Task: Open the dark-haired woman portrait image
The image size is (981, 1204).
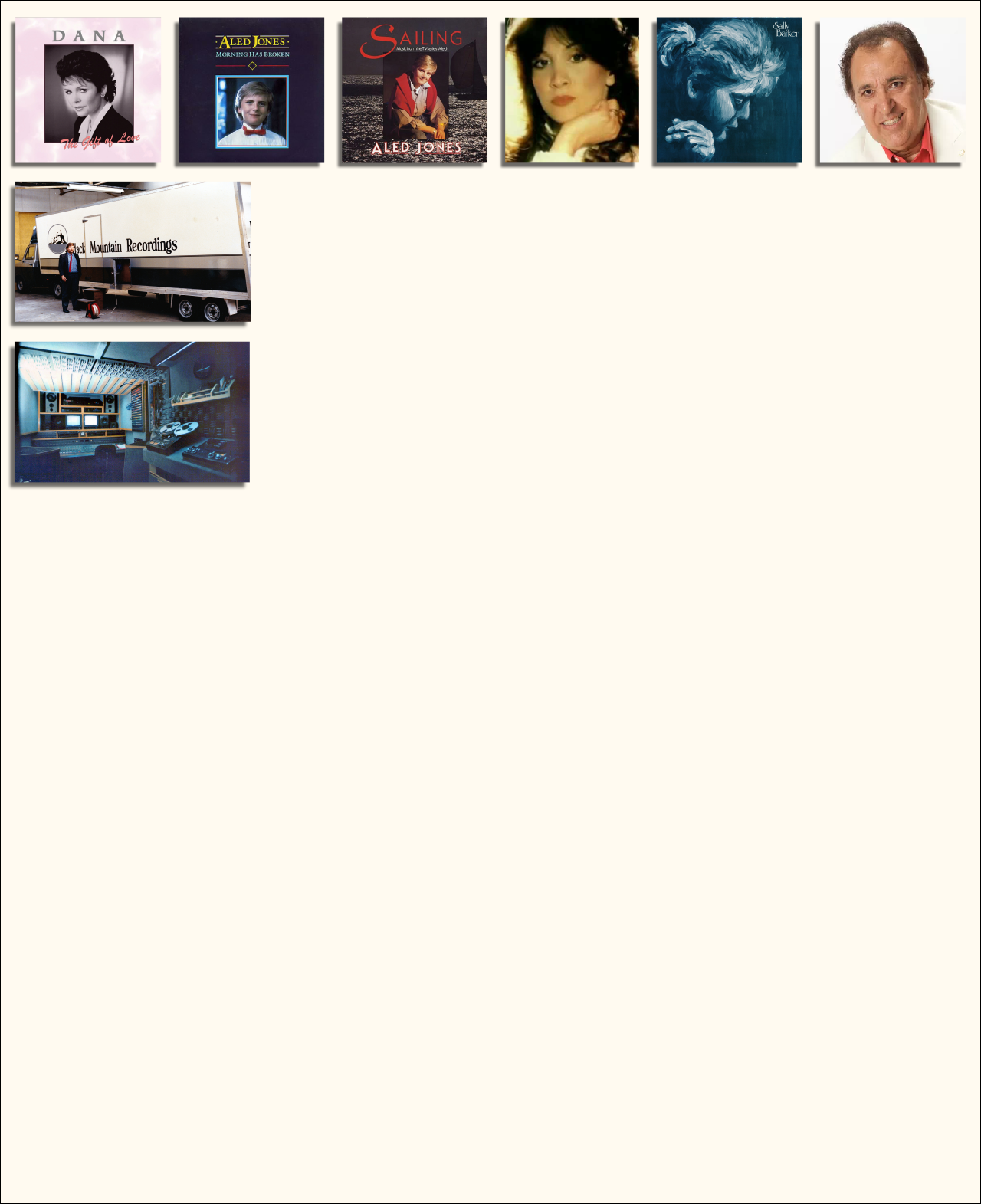Action: coord(572,90)
